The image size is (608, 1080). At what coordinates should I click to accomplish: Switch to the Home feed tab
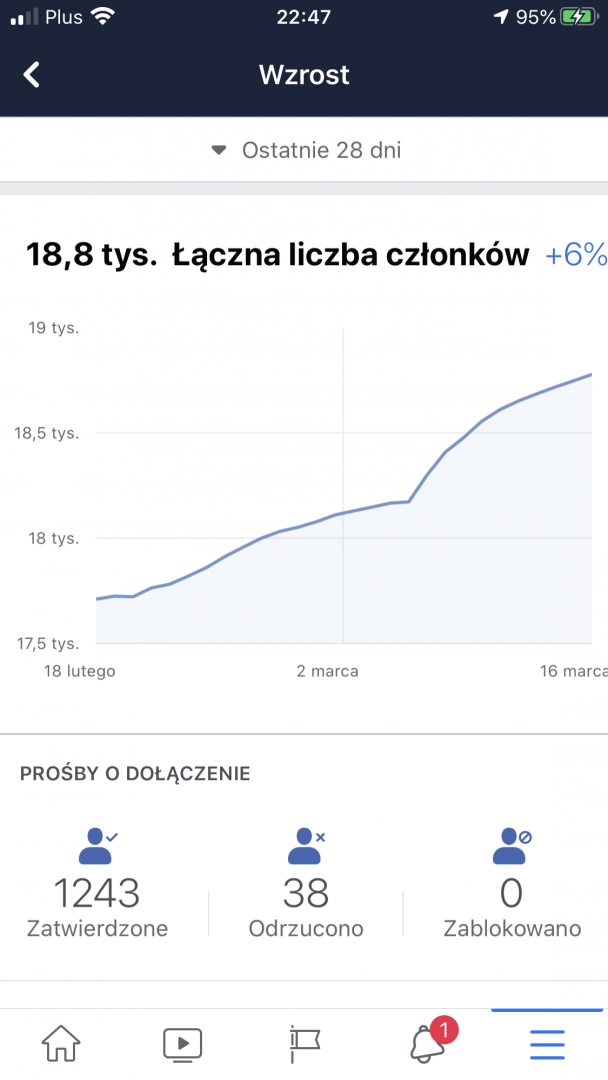click(x=61, y=1044)
